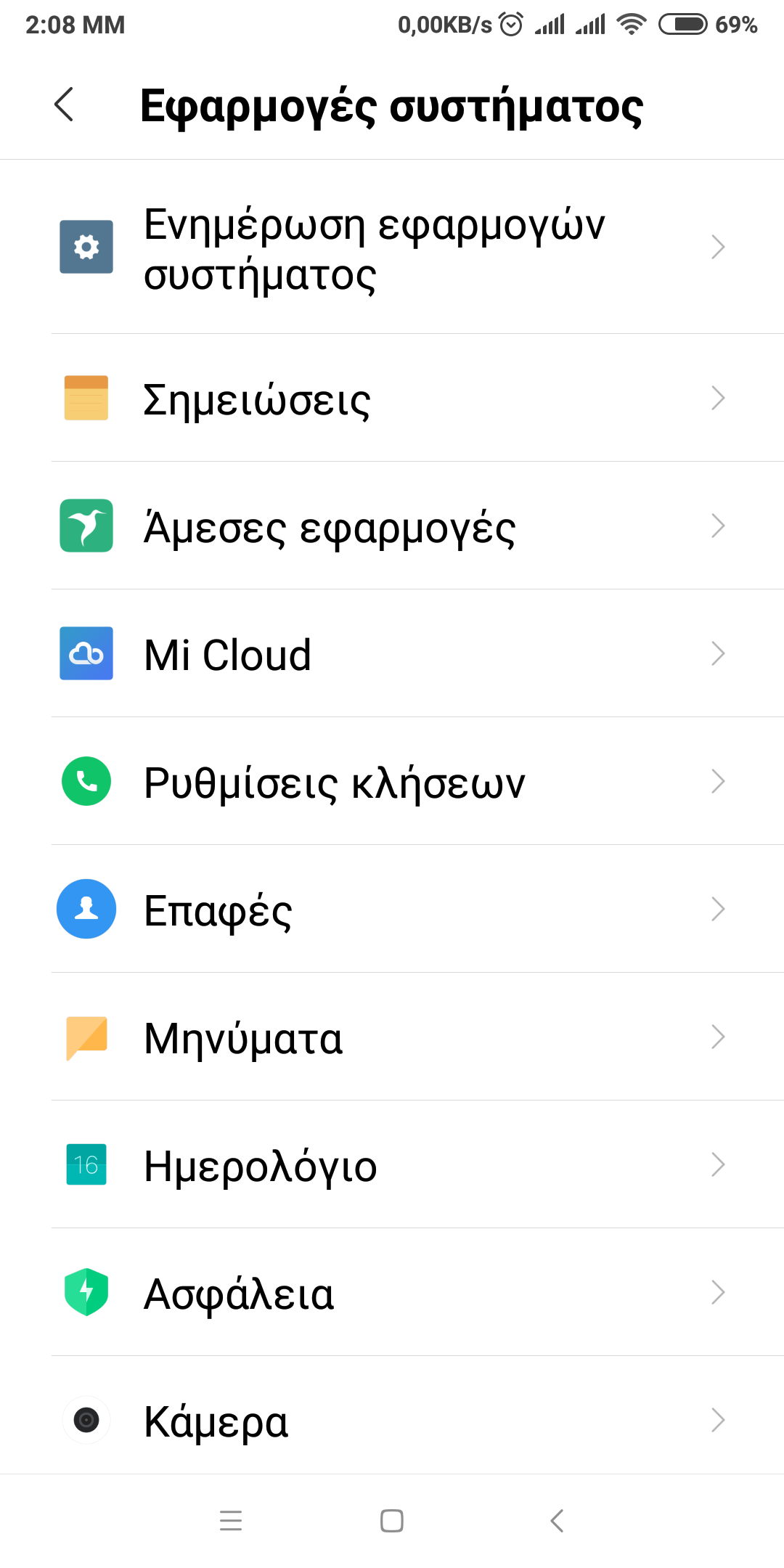
Task: Open Ενημέρωση εφαρμογών συστήματος
Action: (x=392, y=248)
